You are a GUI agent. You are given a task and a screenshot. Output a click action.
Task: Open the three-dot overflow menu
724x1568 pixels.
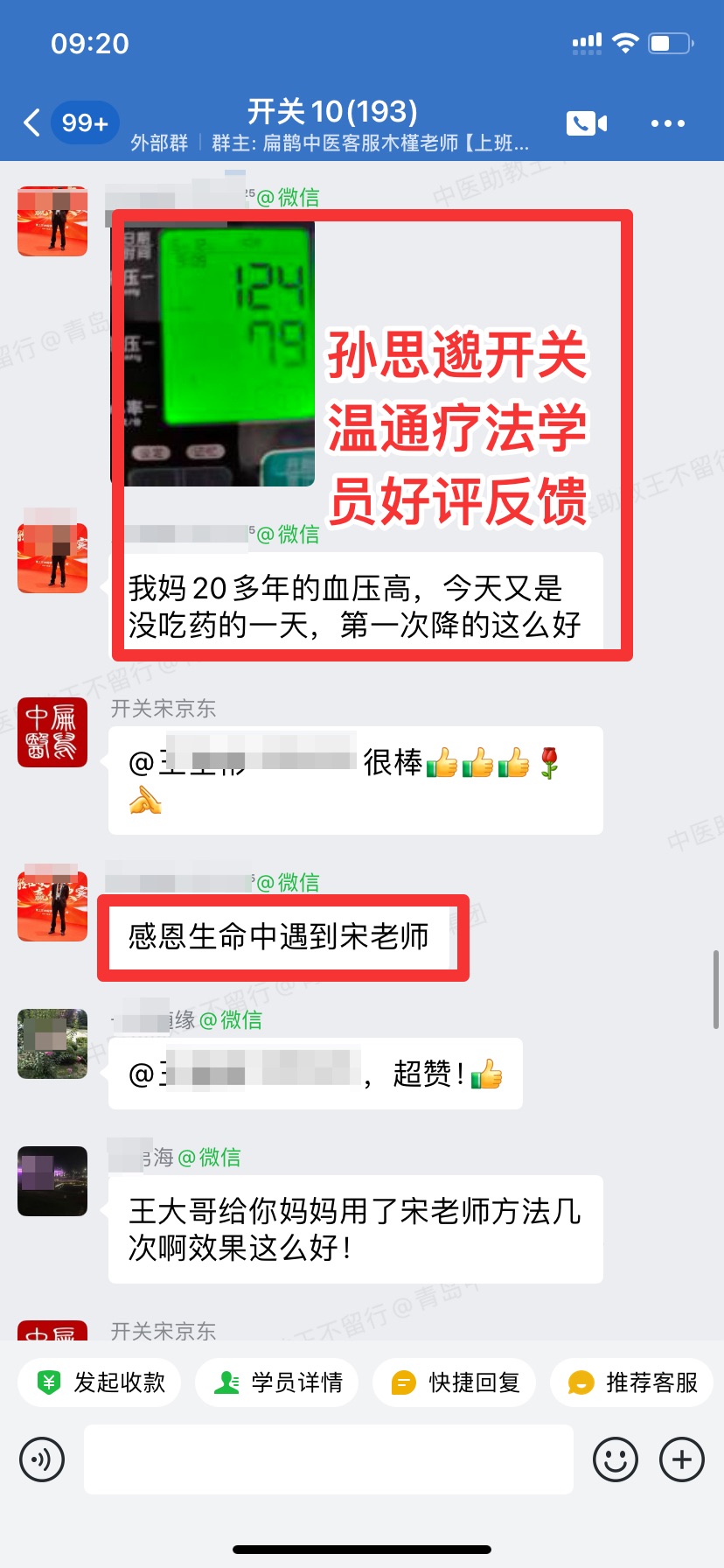[x=668, y=123]
